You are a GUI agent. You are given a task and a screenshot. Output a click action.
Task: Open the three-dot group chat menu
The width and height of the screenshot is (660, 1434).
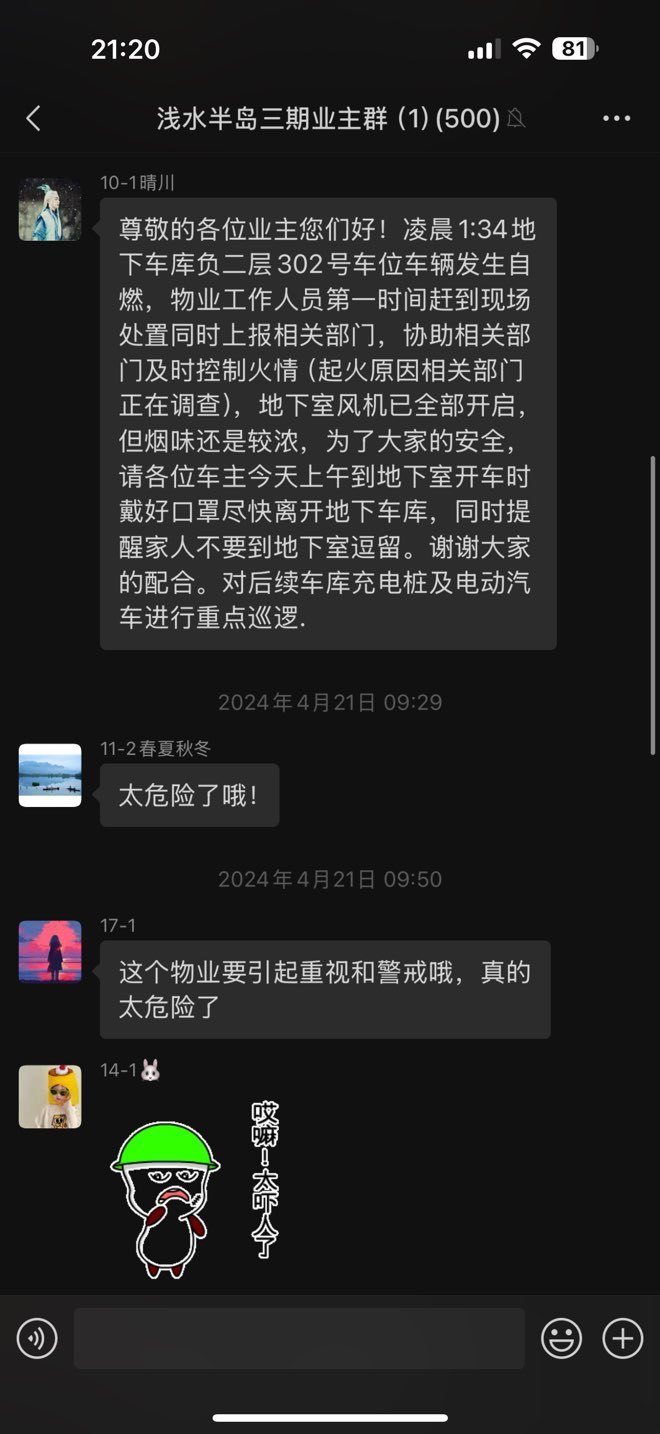pos(617,119)
